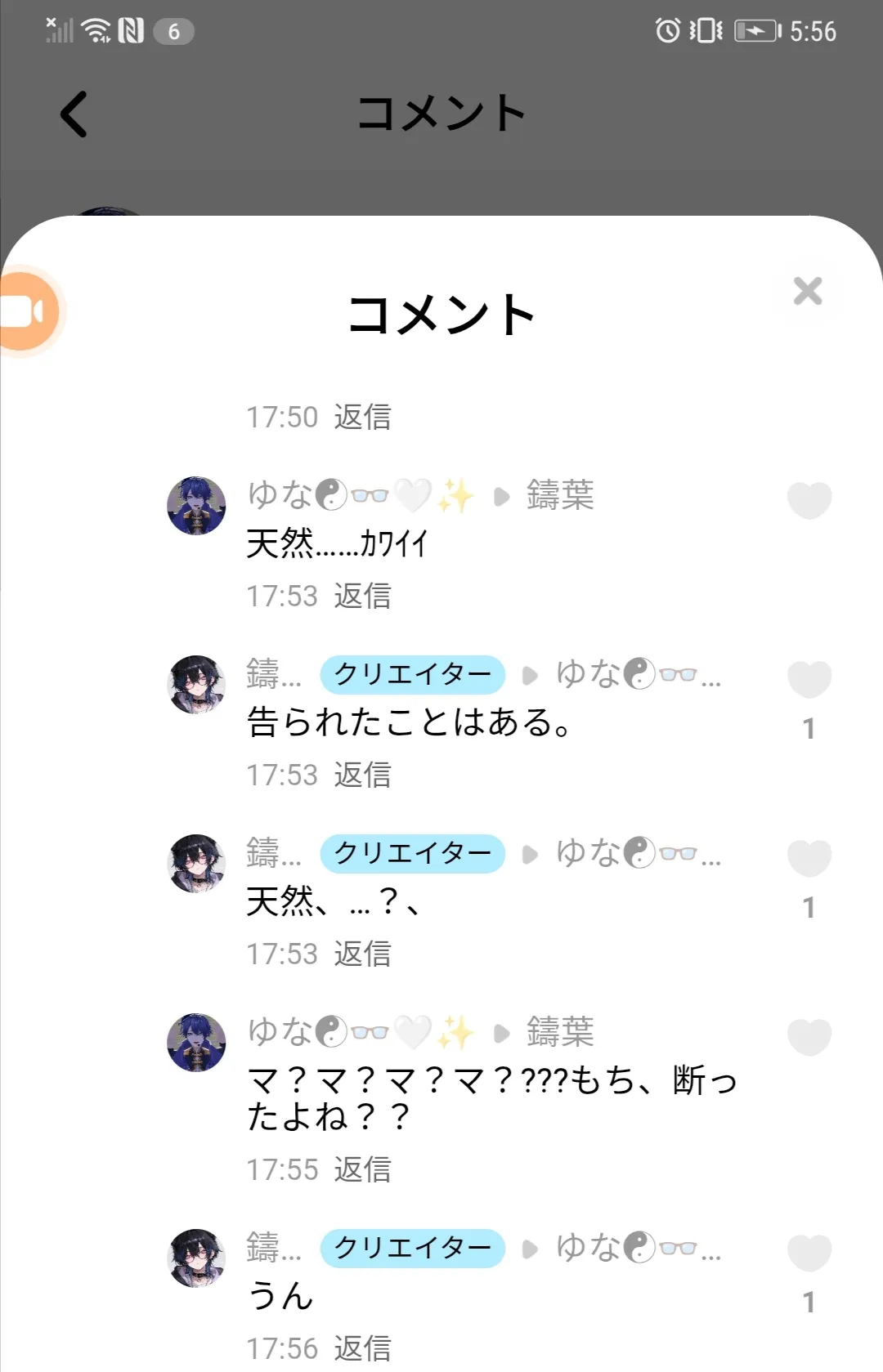Like the comment 天然、…？、
Viewport: 883px width, 1372px height.
(x=809, y=858)
